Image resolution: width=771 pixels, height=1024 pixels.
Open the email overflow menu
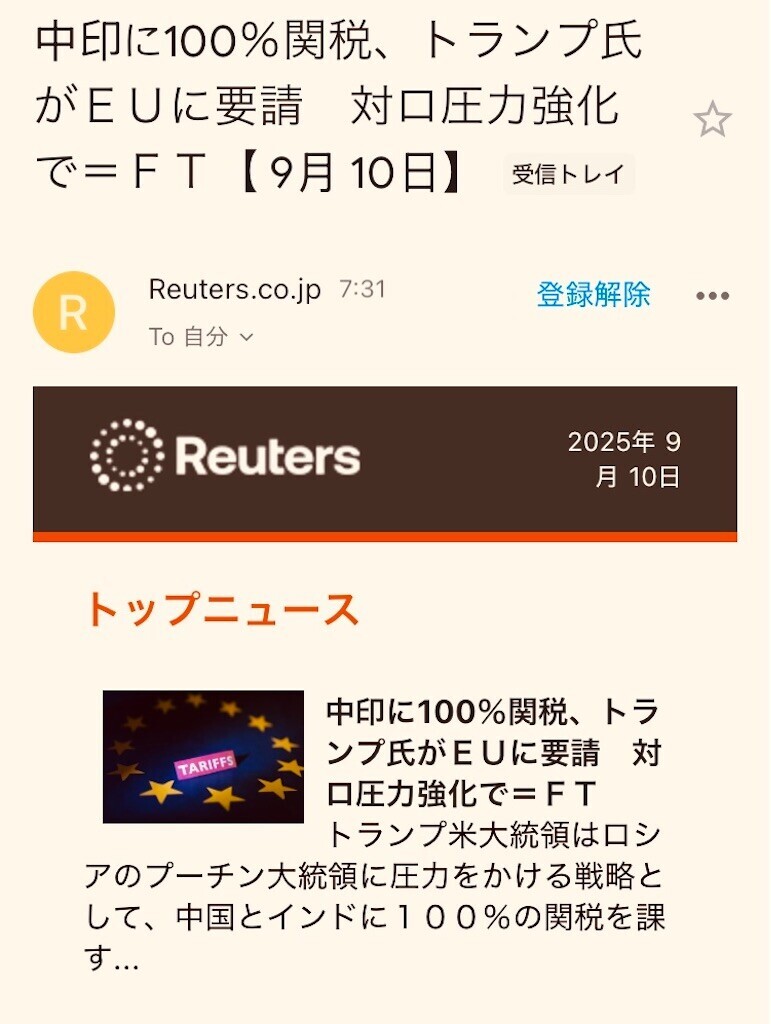click(712, 296)
